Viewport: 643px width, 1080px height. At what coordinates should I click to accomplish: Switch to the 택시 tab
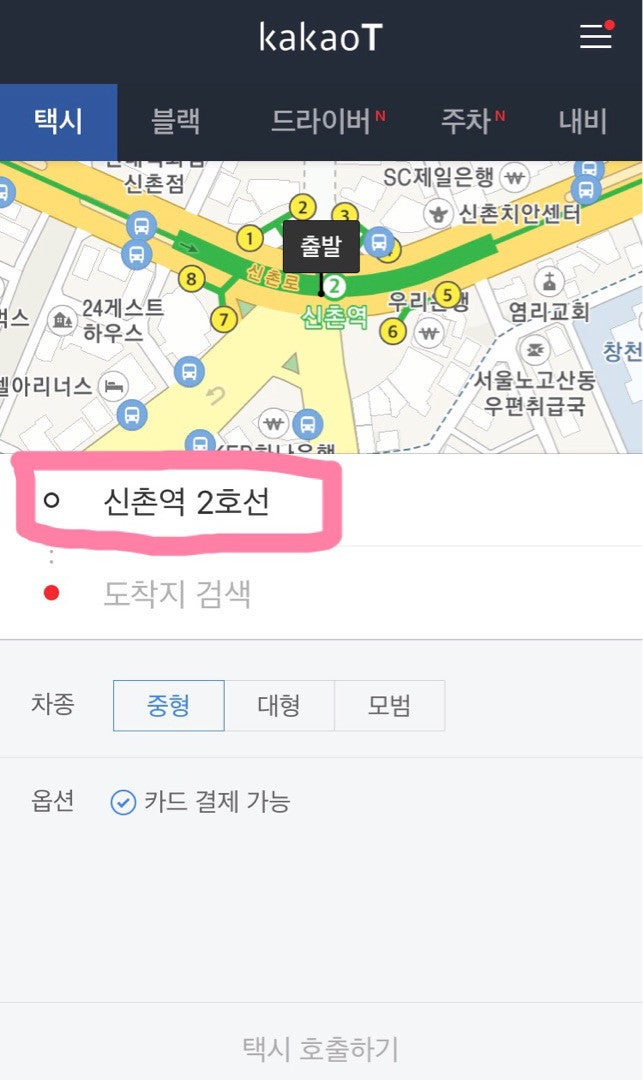[x=58, y=122]
